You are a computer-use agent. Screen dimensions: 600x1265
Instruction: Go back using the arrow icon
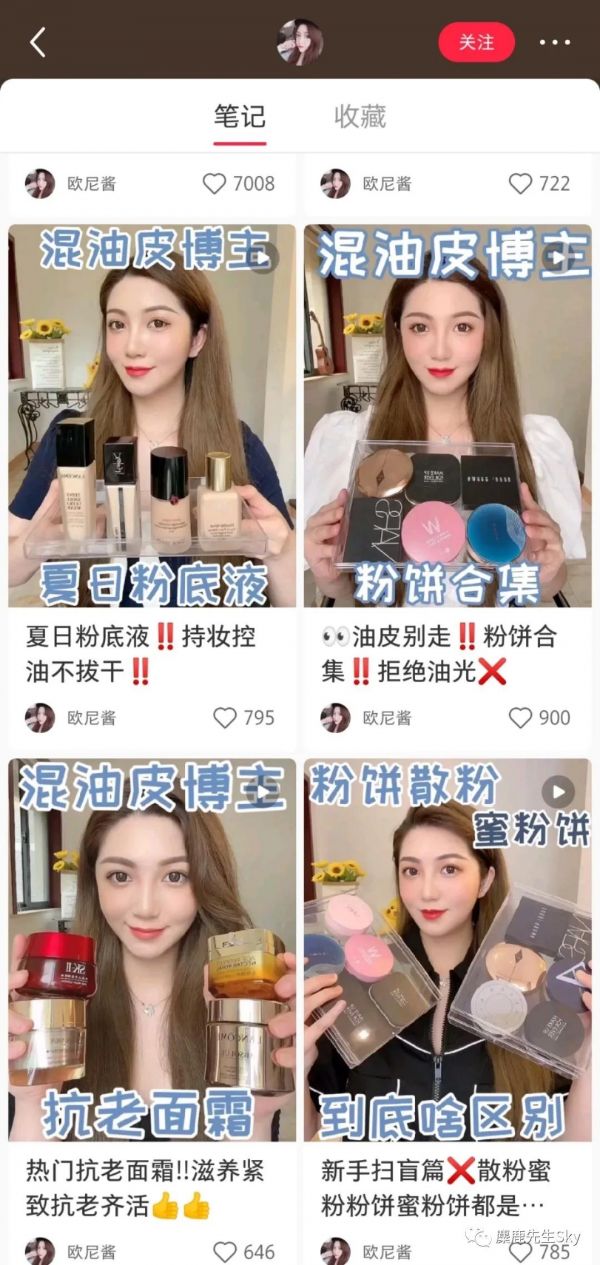38,42
